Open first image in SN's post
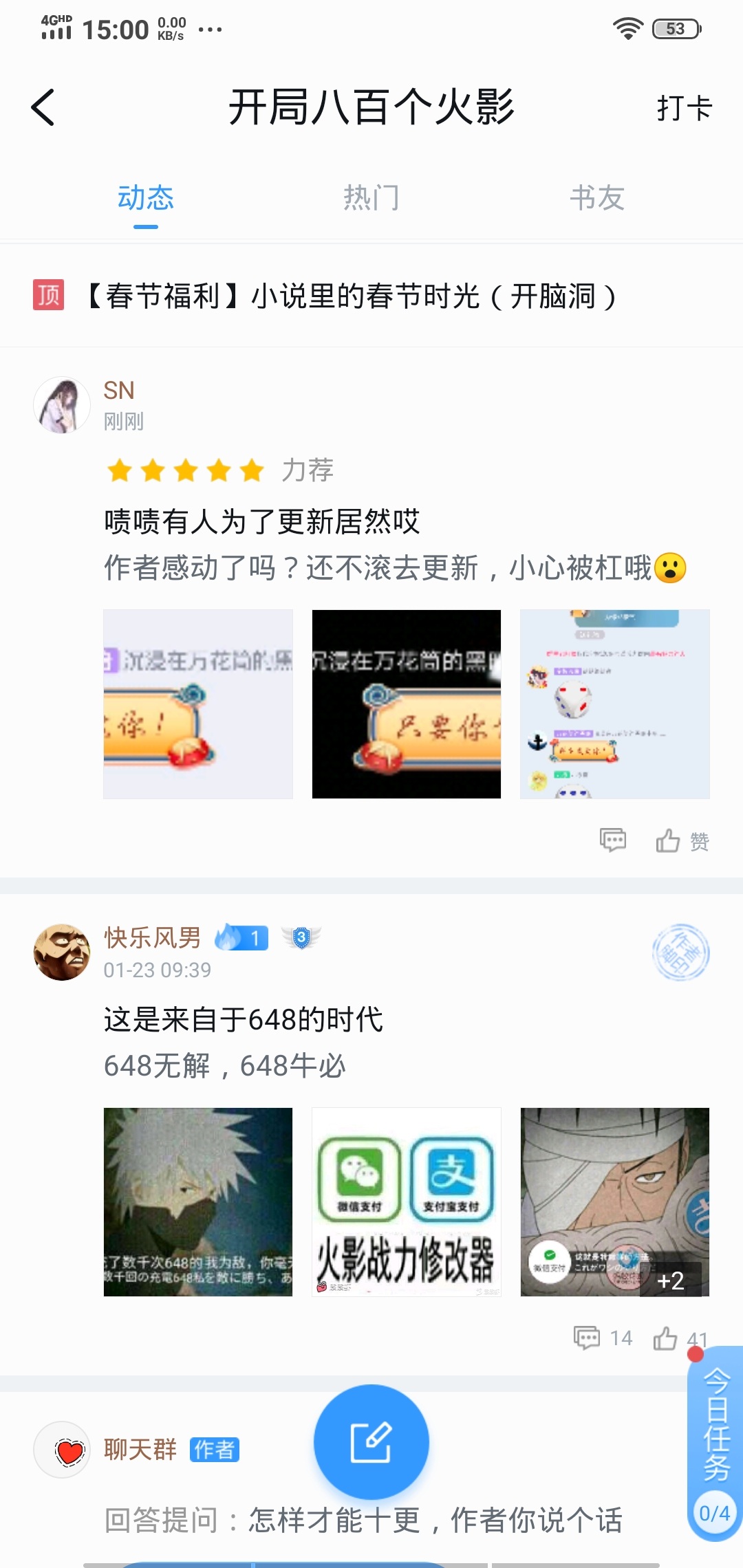The width and height of the screenshot is (743, 1568). [x=198, y=704]
